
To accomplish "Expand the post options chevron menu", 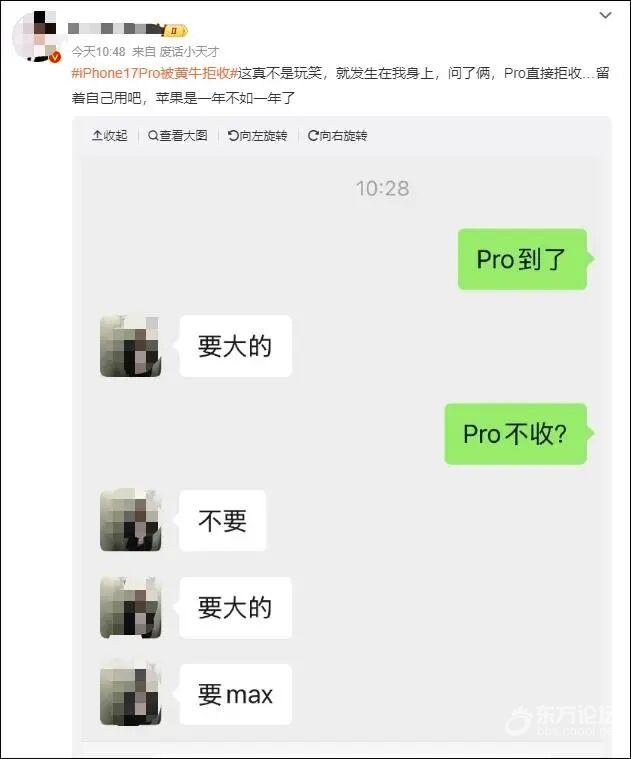I will point(605,15).
